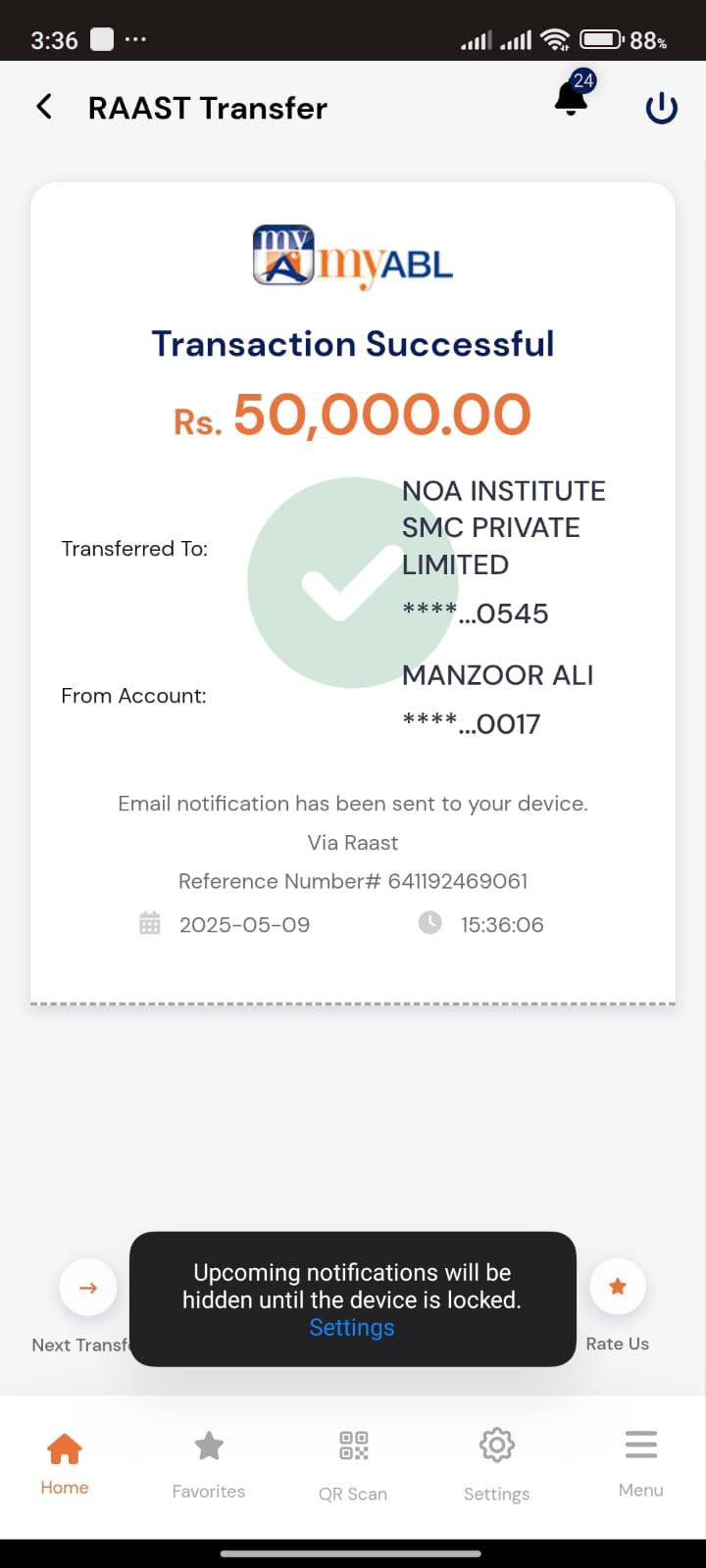706x1568 pixels.
Task: Open the Menu tab
Action: point(640,1462)
